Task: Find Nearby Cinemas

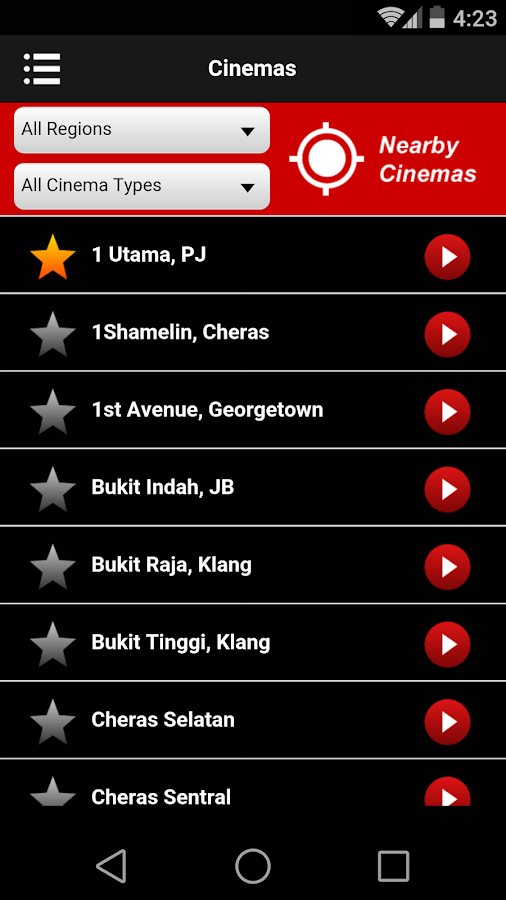Action: 383,159
